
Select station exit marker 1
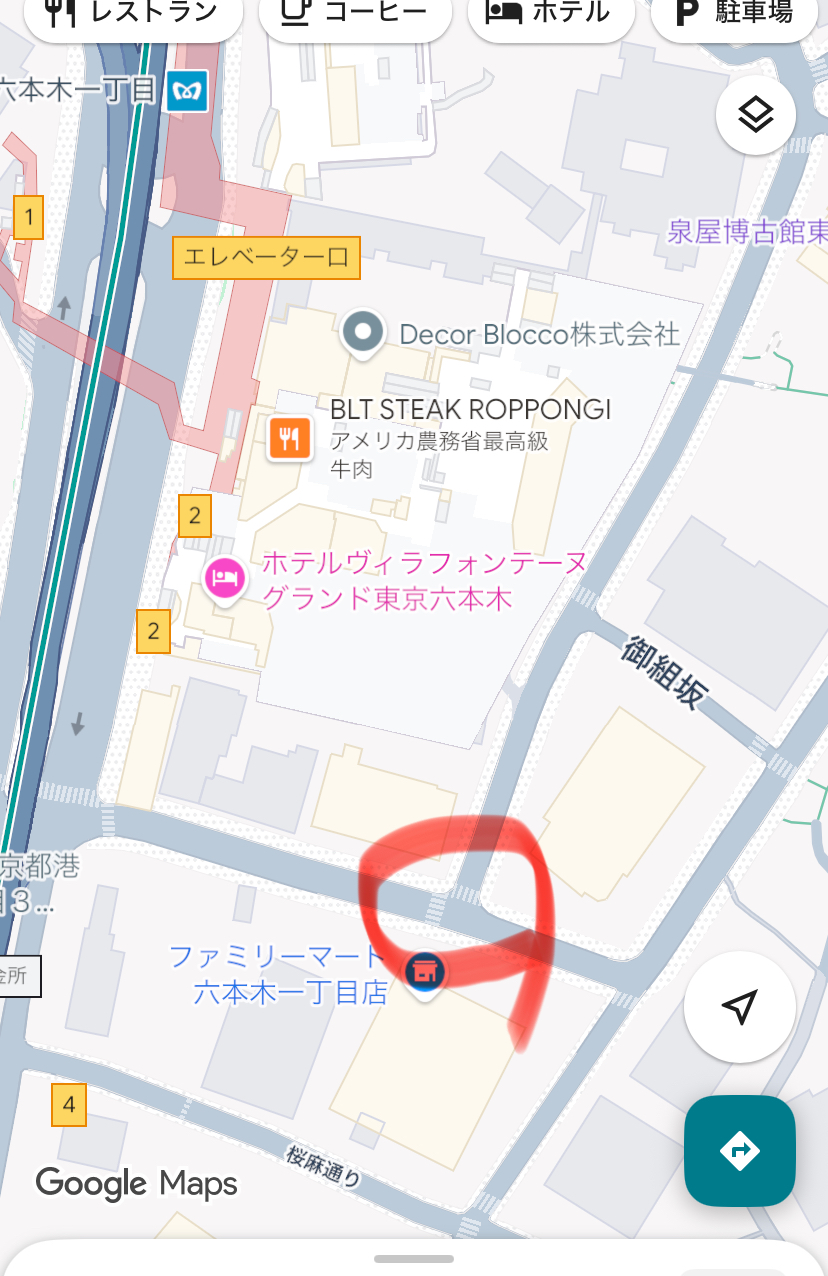coord(29,217)
